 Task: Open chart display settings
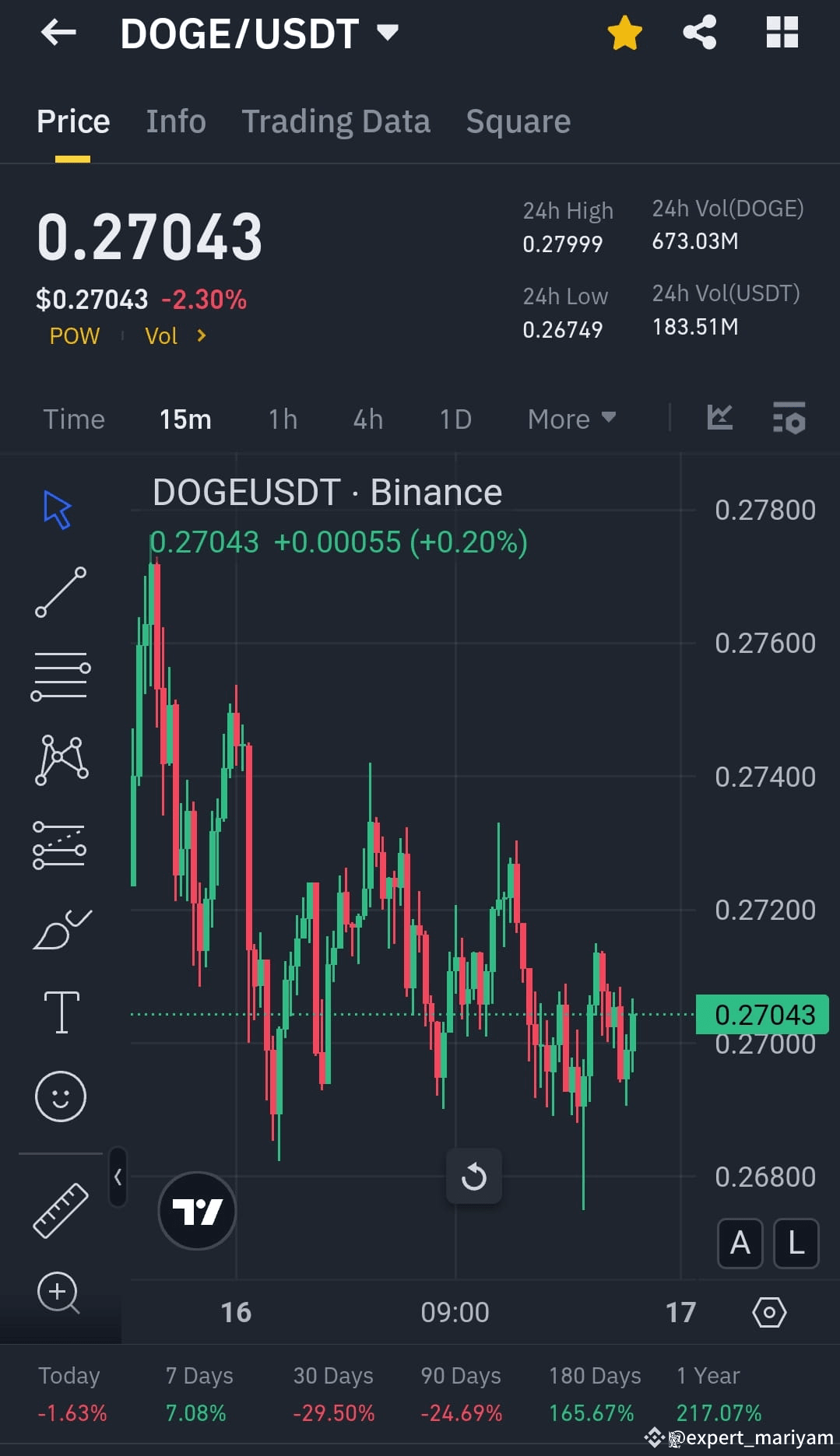point(789,418)
